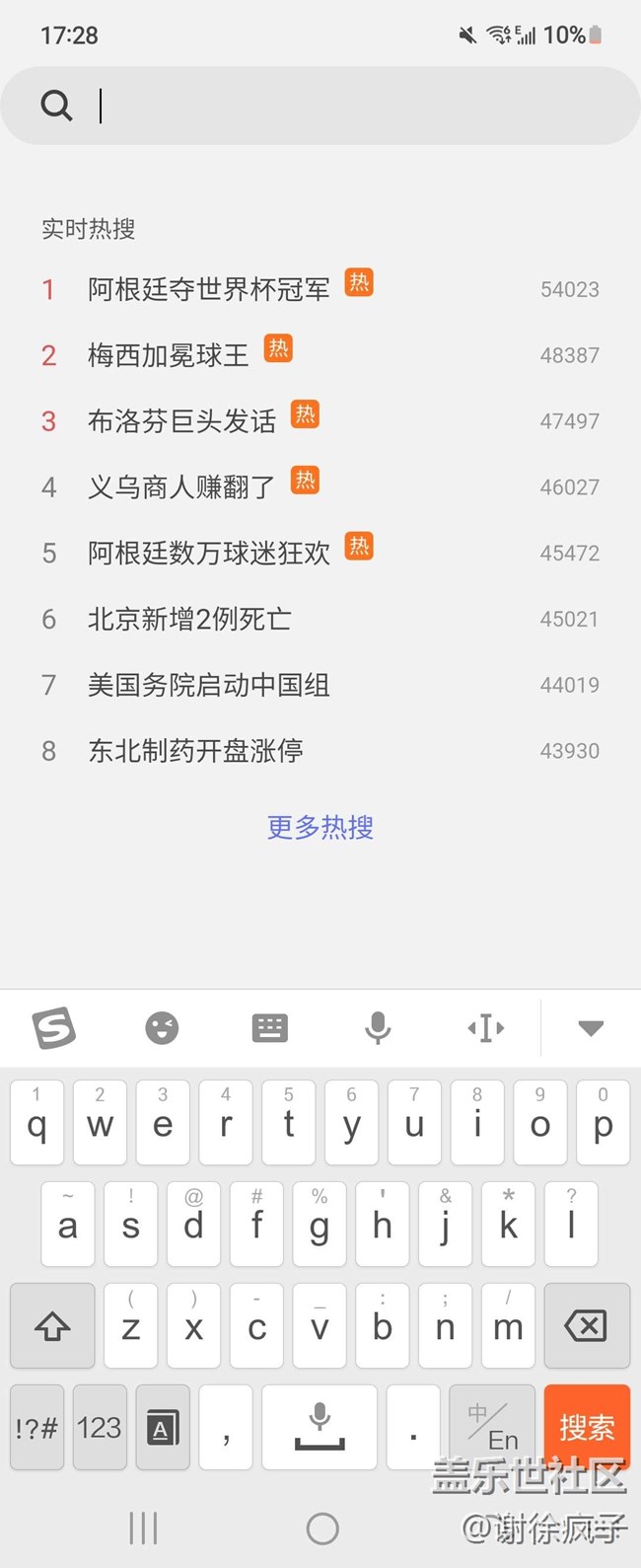Open hot search 美国务院启动中国组

point(209,685)
